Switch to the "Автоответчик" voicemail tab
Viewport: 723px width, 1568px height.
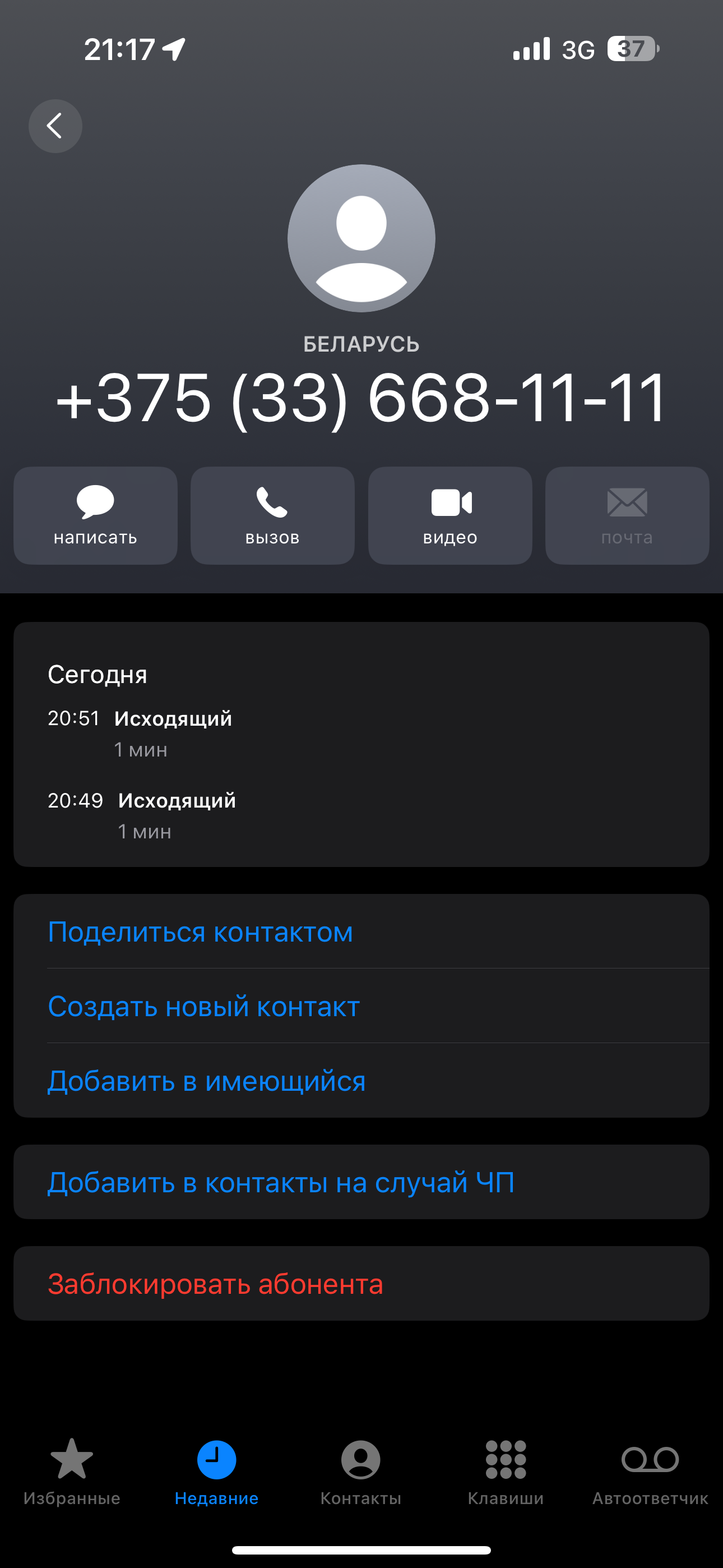(650, 1471)
